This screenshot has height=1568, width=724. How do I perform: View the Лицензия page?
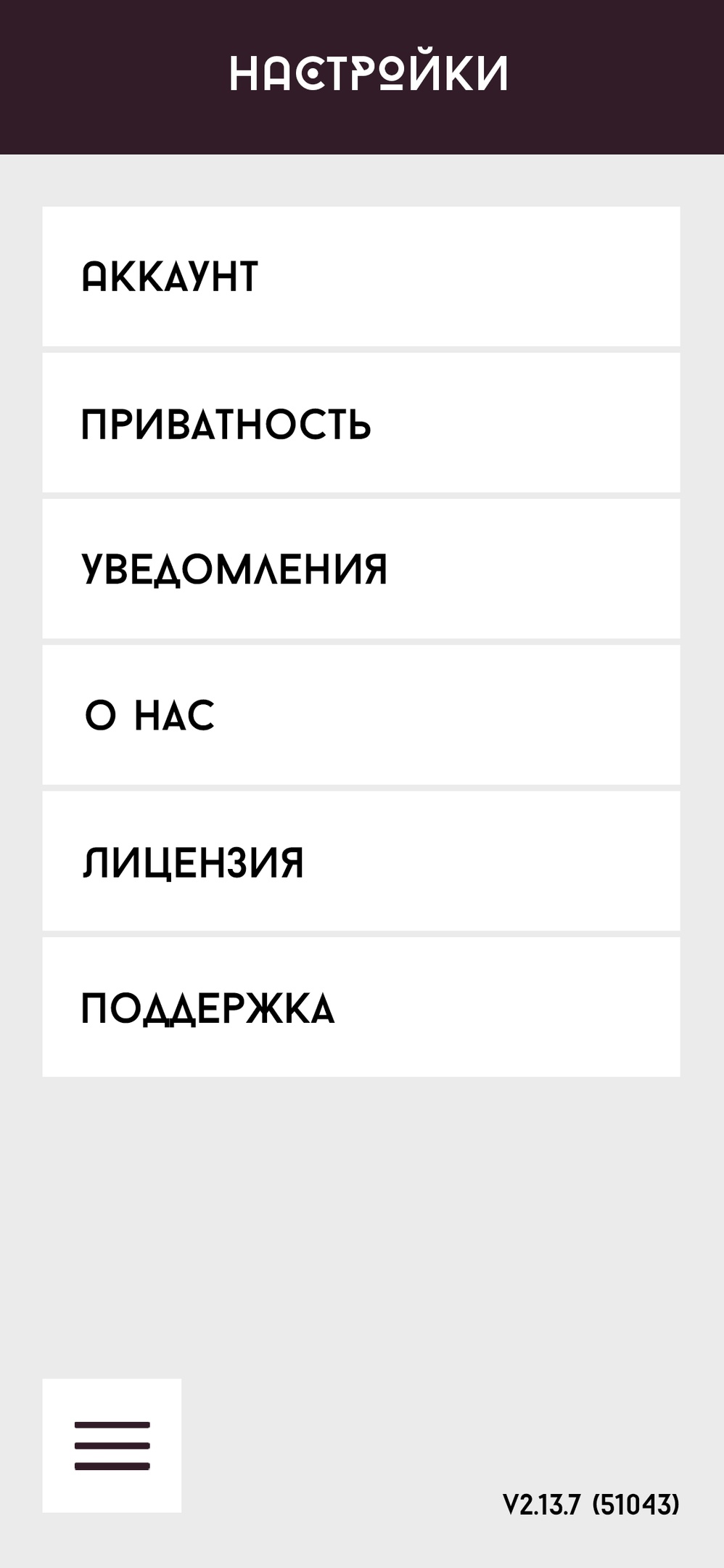[361, 861]
